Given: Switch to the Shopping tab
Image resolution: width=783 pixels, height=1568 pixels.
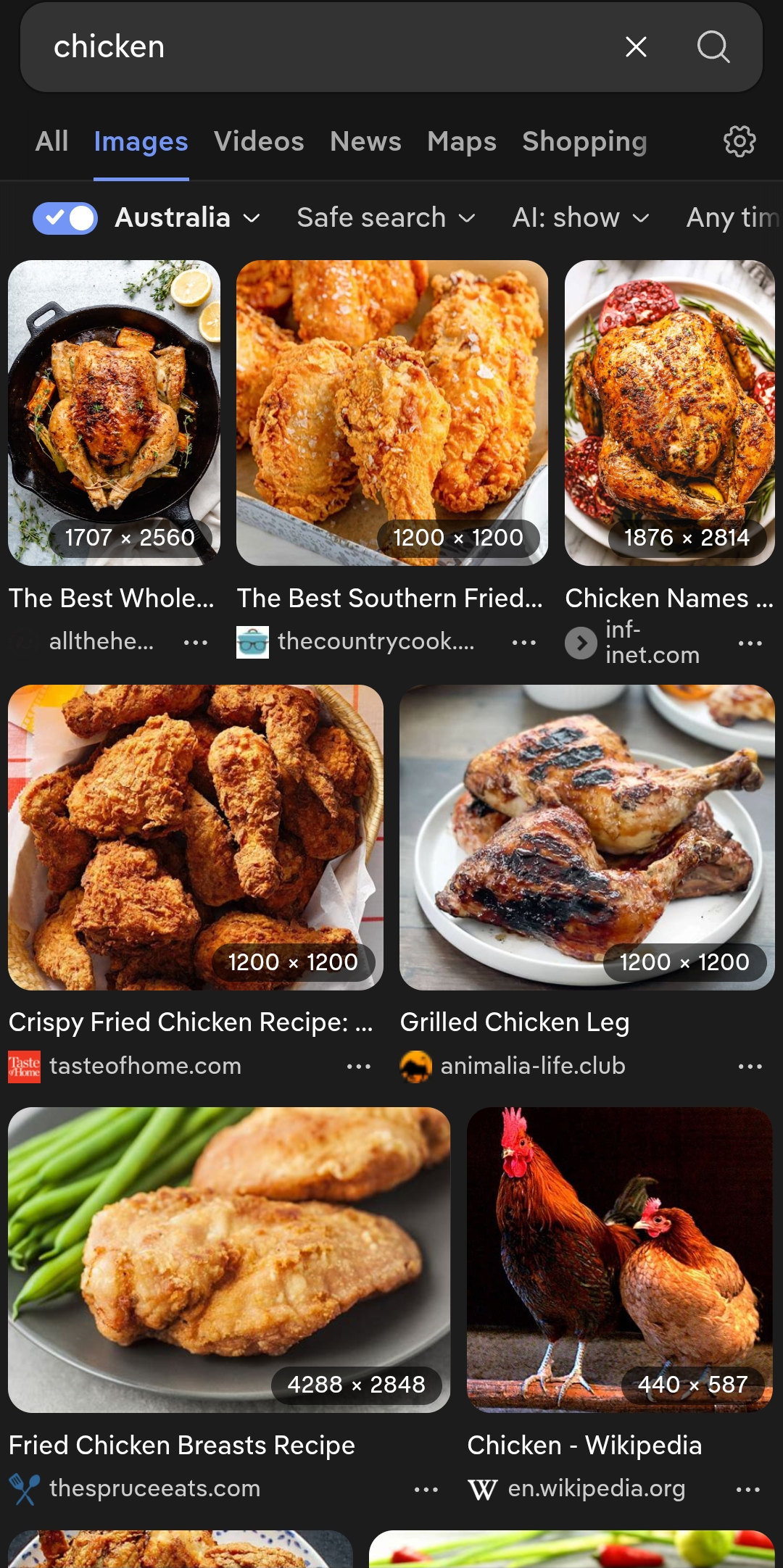Looking at the screenshot, I should 584,142.
